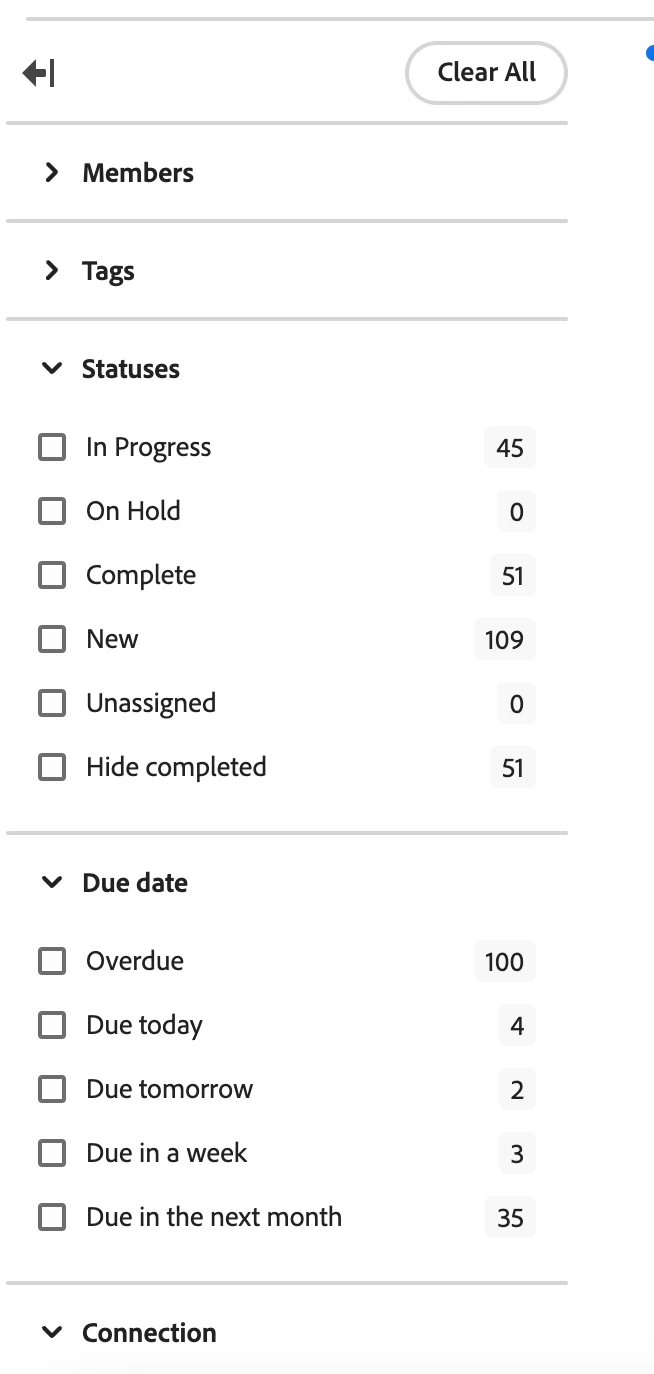654x1374 pixels.
Task: Toggle the Hide completed checkbox
Action: point(52,767)
